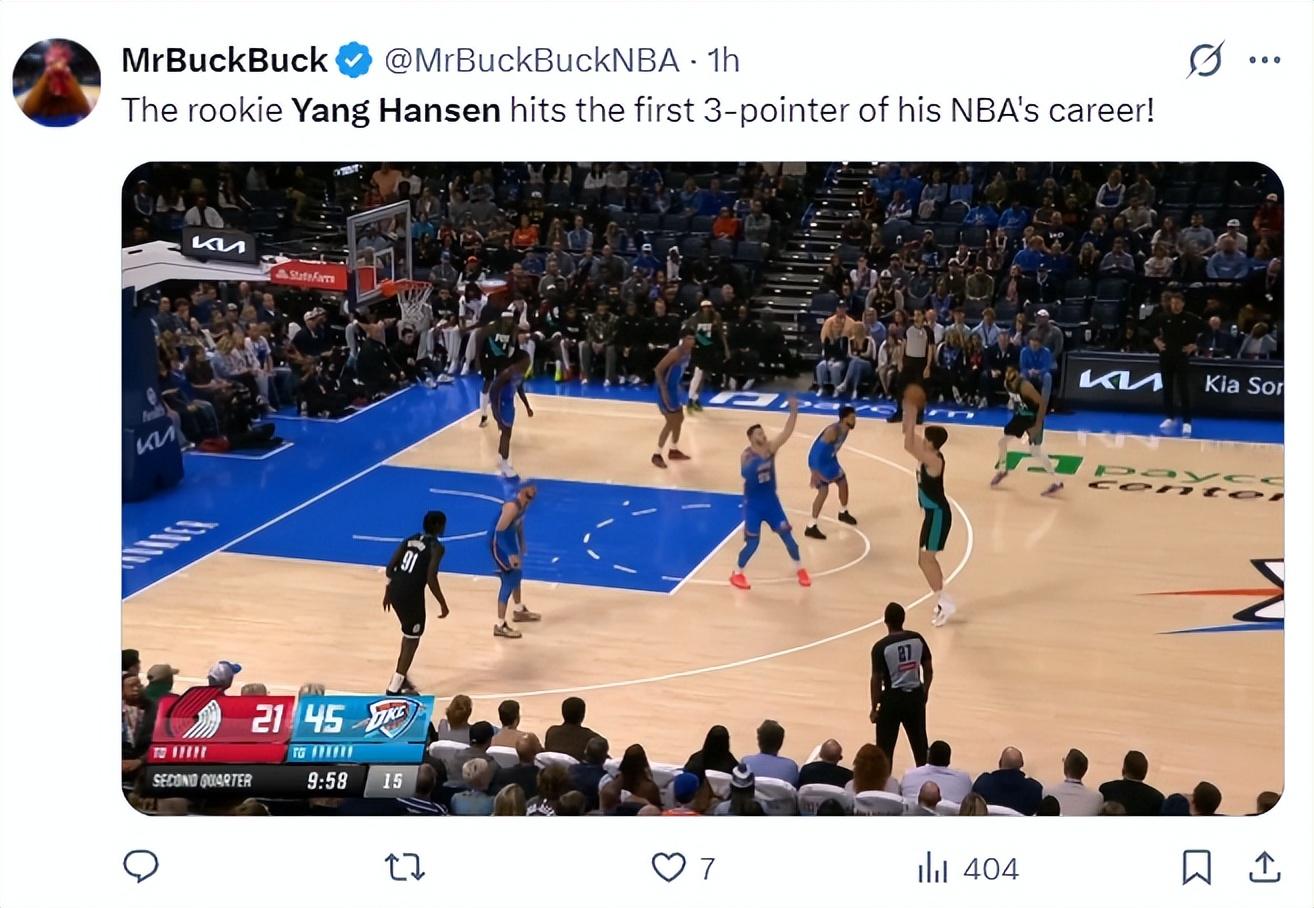Bookmark MrBuckBuck's post
Image resolution: width=1314 pixels, height=908 pixels.
pos(1196,867)
